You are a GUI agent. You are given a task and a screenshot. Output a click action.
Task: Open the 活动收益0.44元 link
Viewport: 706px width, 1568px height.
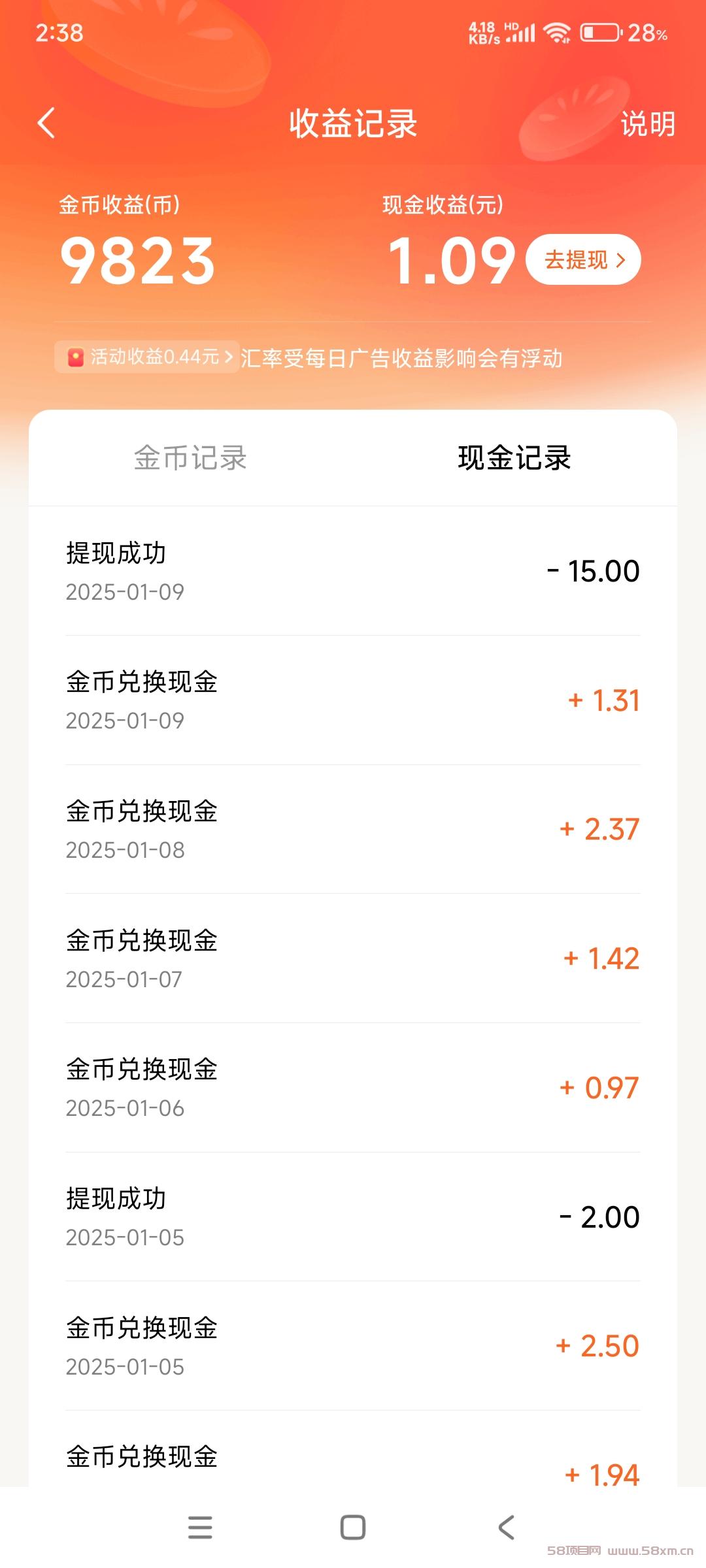[x=148, y=357]
